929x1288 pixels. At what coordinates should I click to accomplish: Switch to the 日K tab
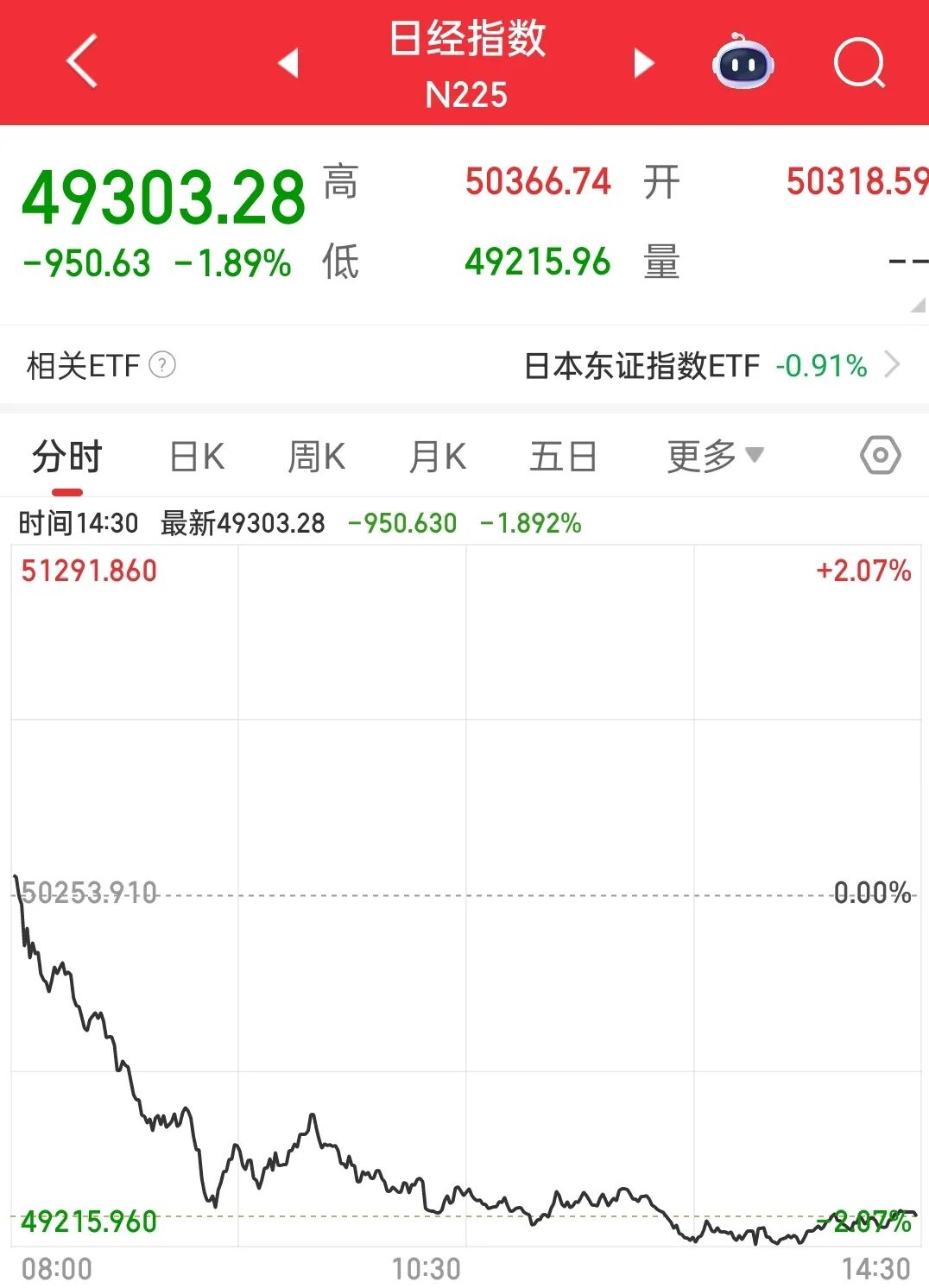(197, 455)
